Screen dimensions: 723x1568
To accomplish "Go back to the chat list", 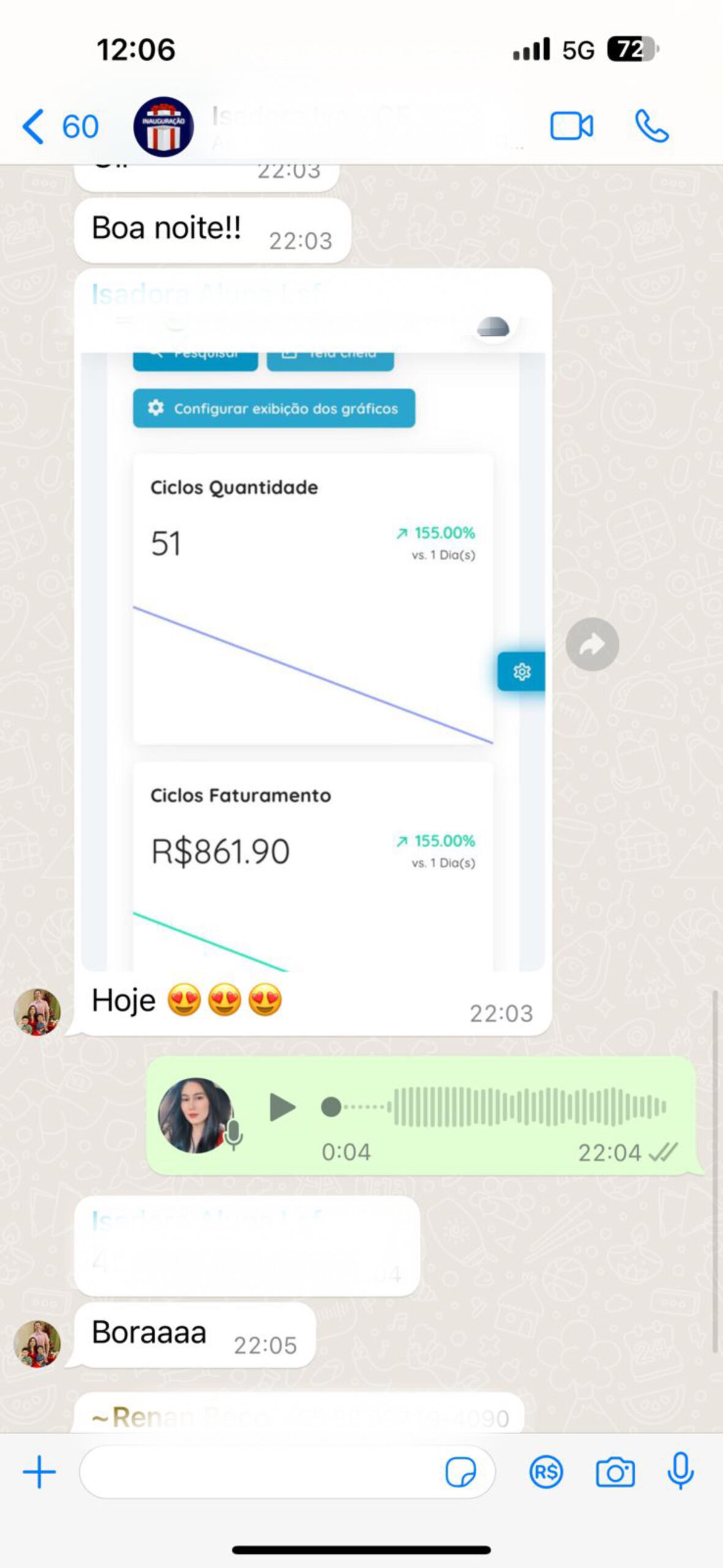I will [35, 126].
